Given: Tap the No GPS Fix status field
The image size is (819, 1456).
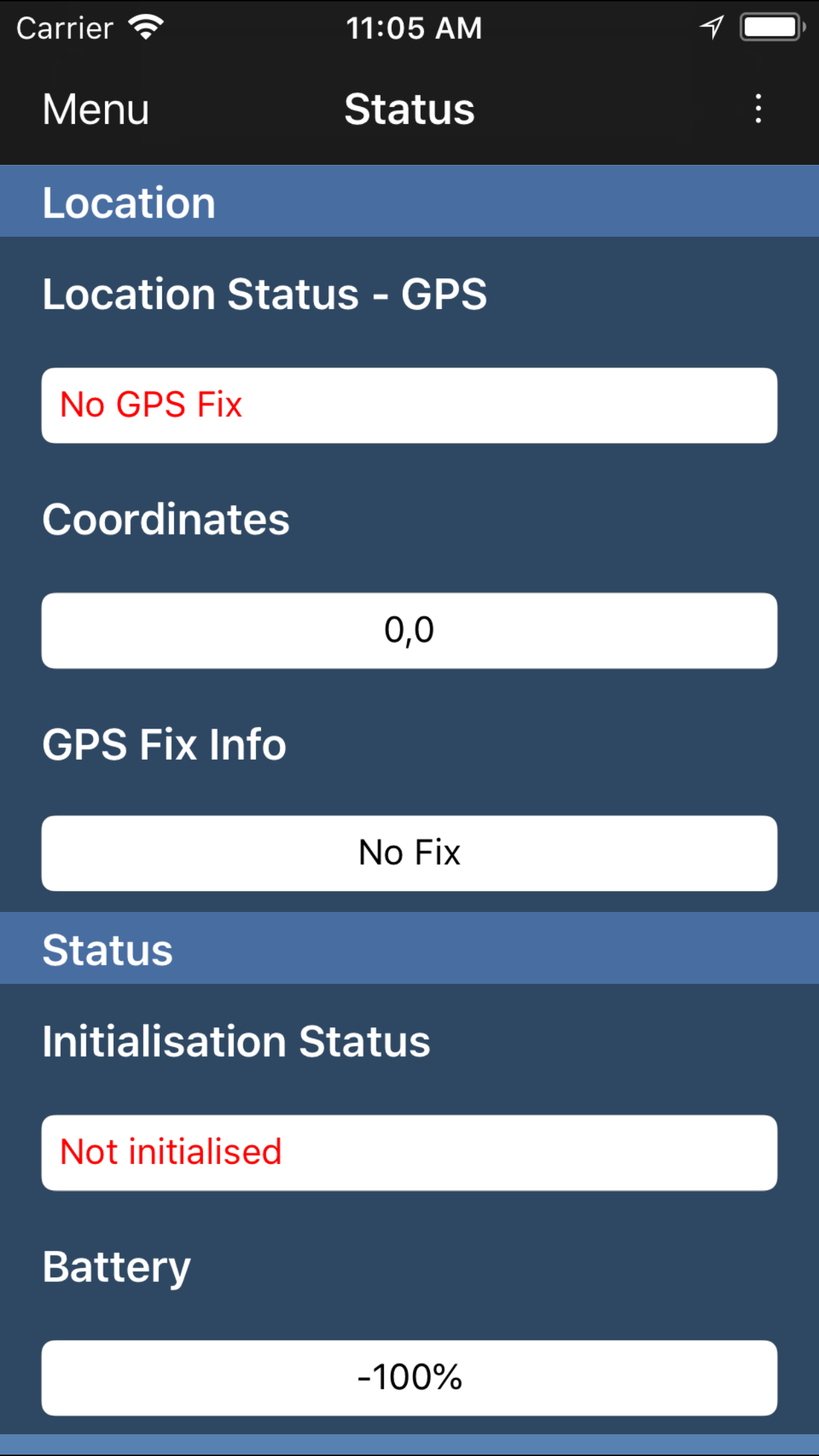Looking at the screenshot, I should point(409,405).
